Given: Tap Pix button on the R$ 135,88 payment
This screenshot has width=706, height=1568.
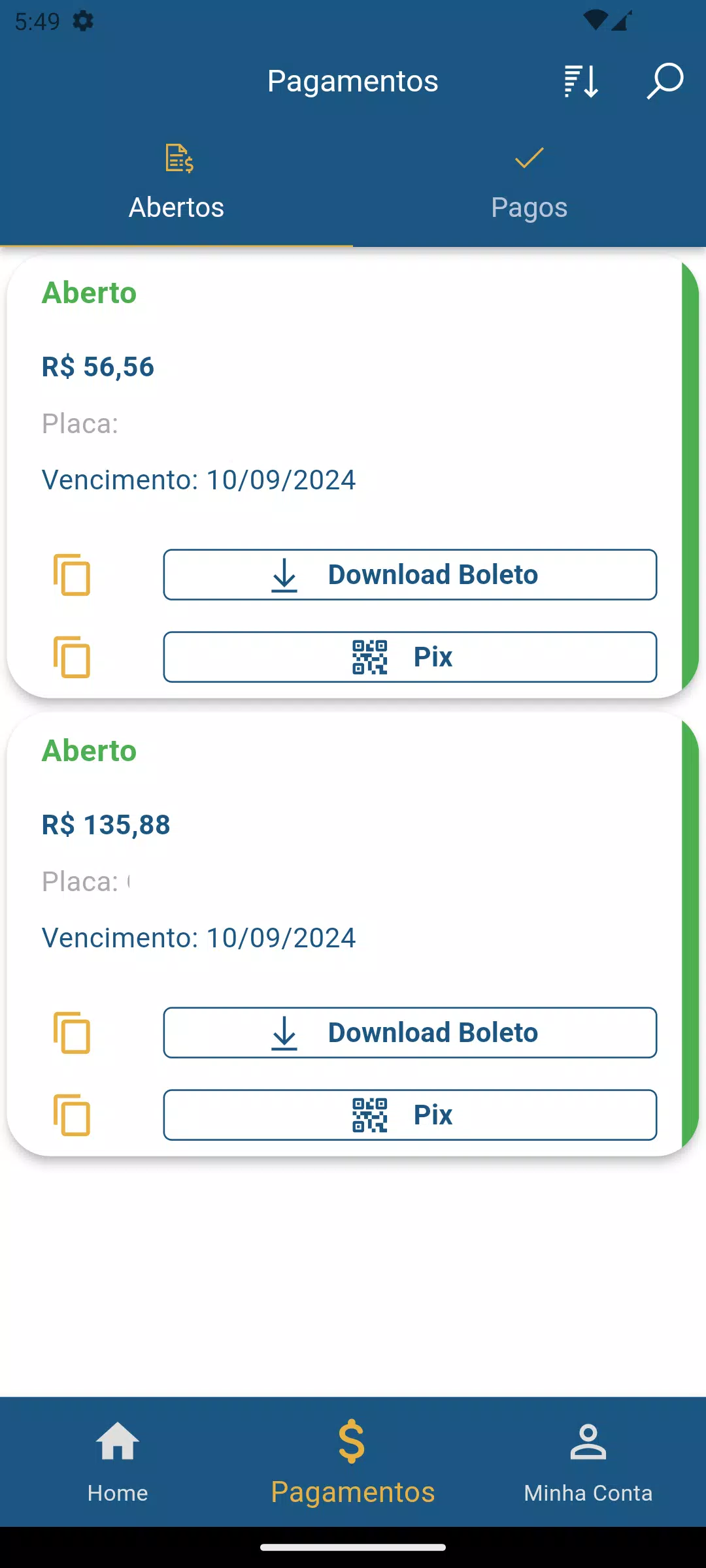Looking at the screenshot, I should tap(410, 1115).
